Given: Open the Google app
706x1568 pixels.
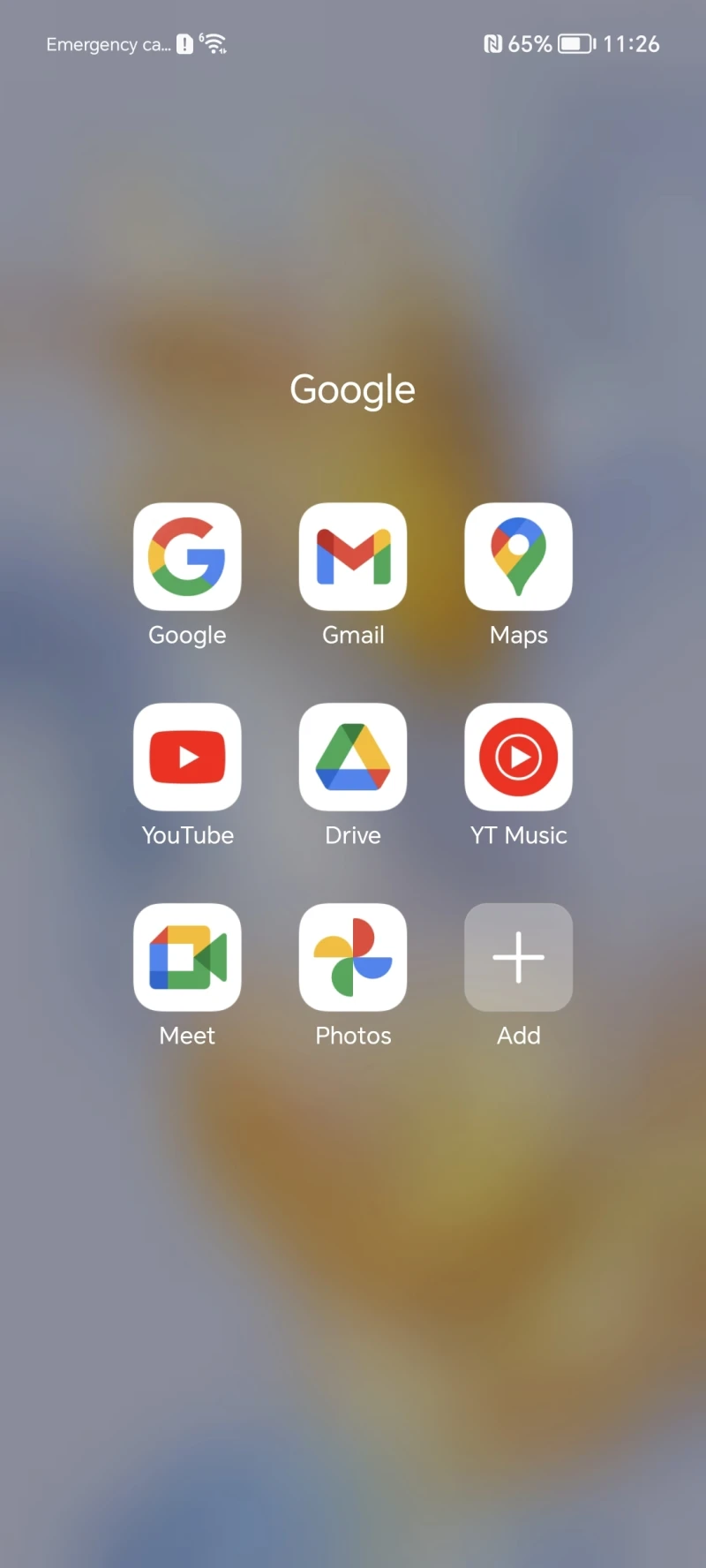Looking at the screenshot, I should coord(187,556).
